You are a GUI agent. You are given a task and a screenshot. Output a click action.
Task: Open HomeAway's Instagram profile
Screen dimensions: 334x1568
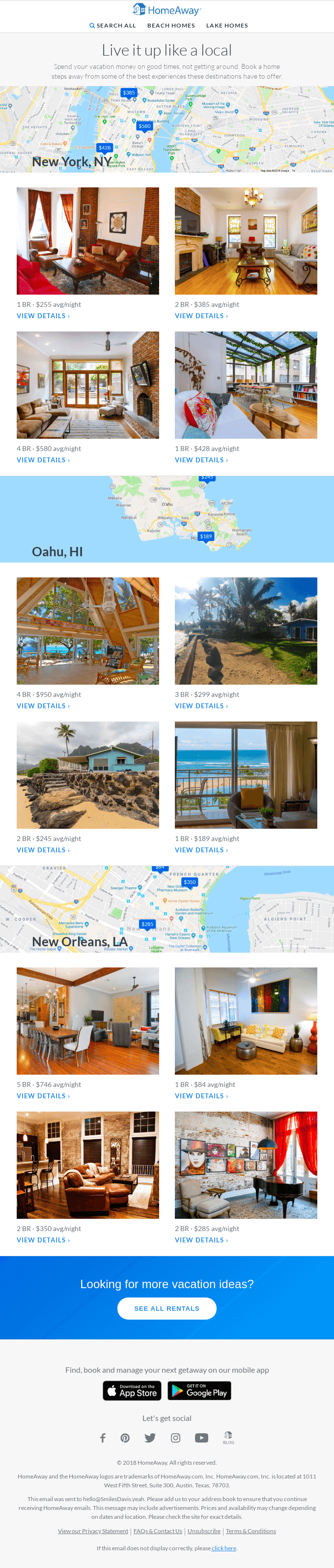tap(175, 1438)
